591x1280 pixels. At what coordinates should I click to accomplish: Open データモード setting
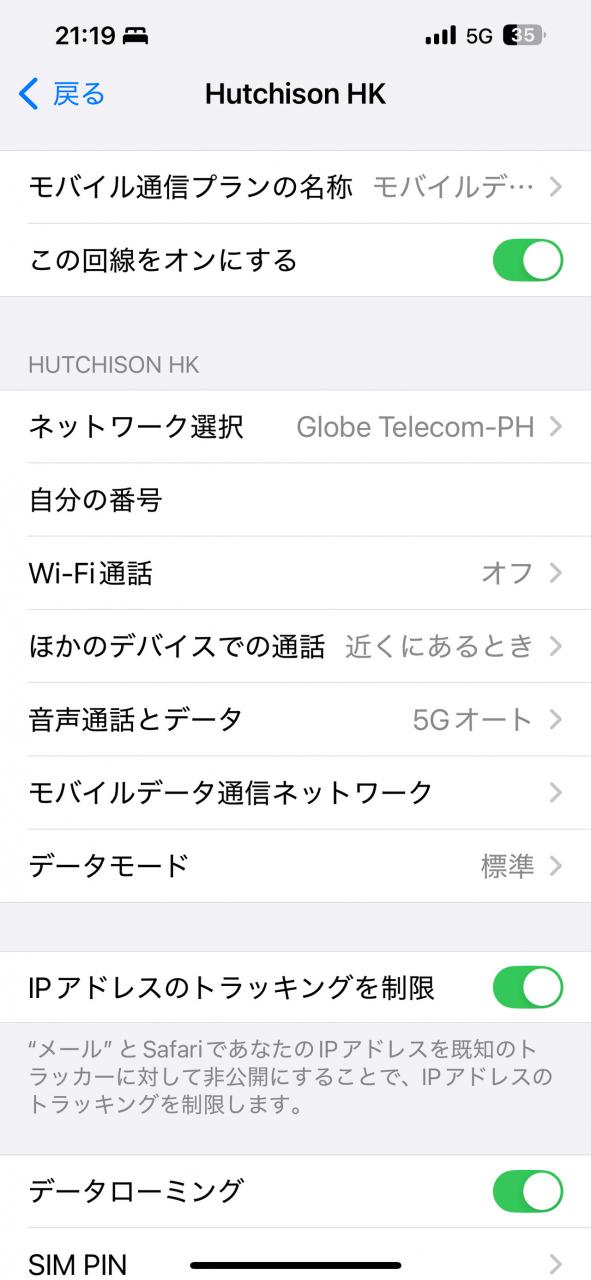click(x=295, y=865)
